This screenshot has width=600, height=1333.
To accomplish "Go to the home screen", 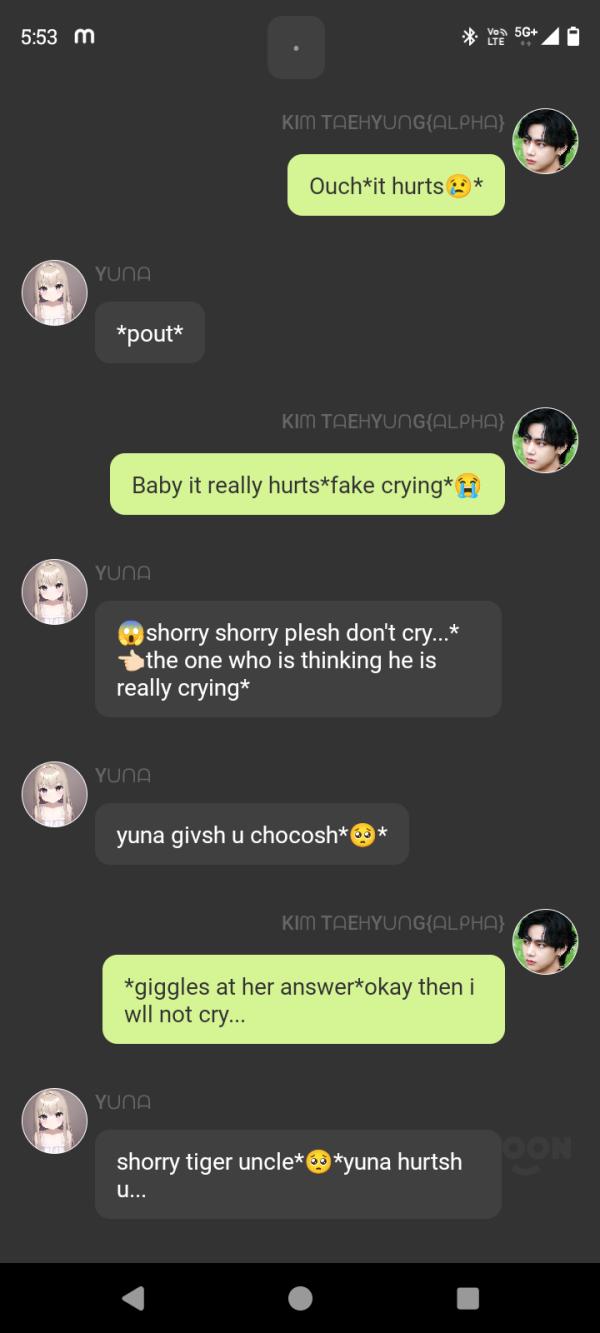I will [300, 1297].
